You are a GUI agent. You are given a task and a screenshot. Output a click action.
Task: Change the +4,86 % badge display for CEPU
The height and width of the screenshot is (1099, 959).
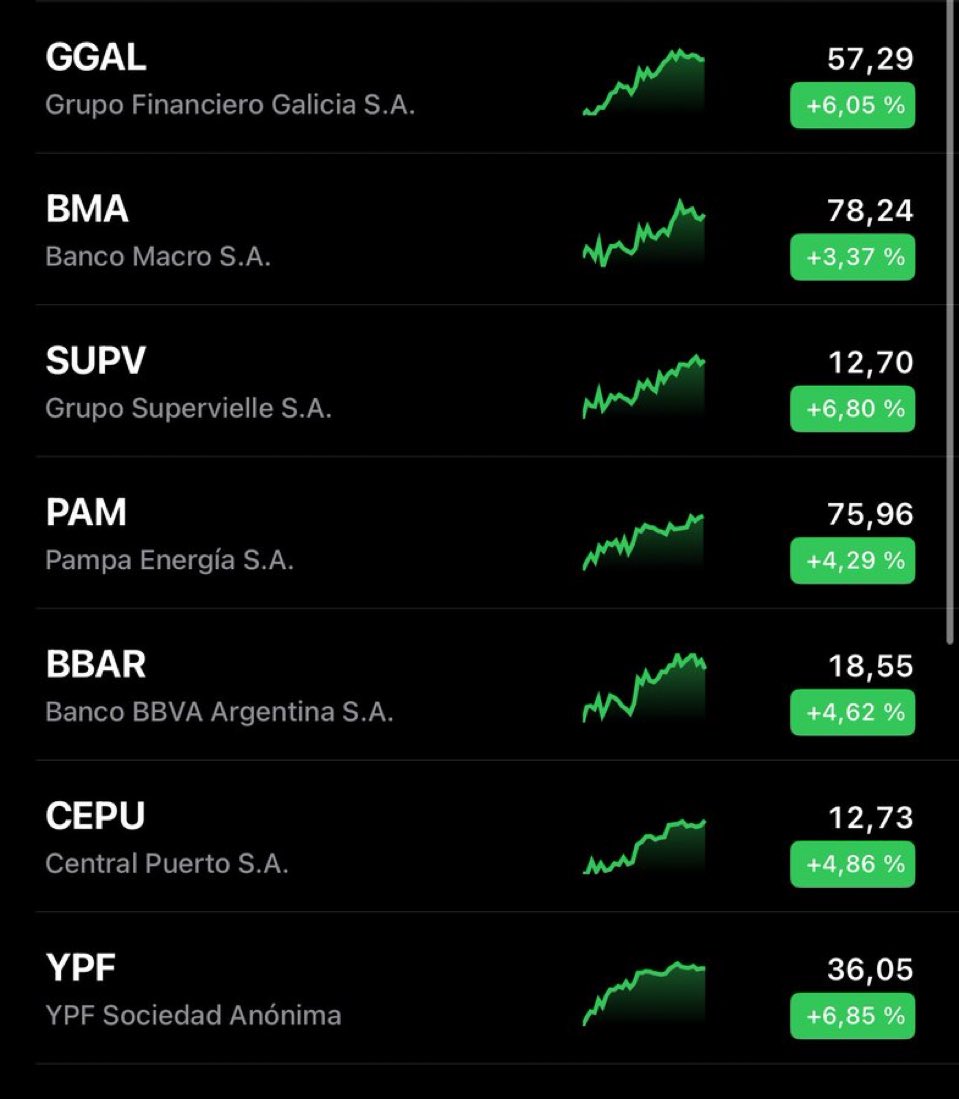tap(852, 864)
